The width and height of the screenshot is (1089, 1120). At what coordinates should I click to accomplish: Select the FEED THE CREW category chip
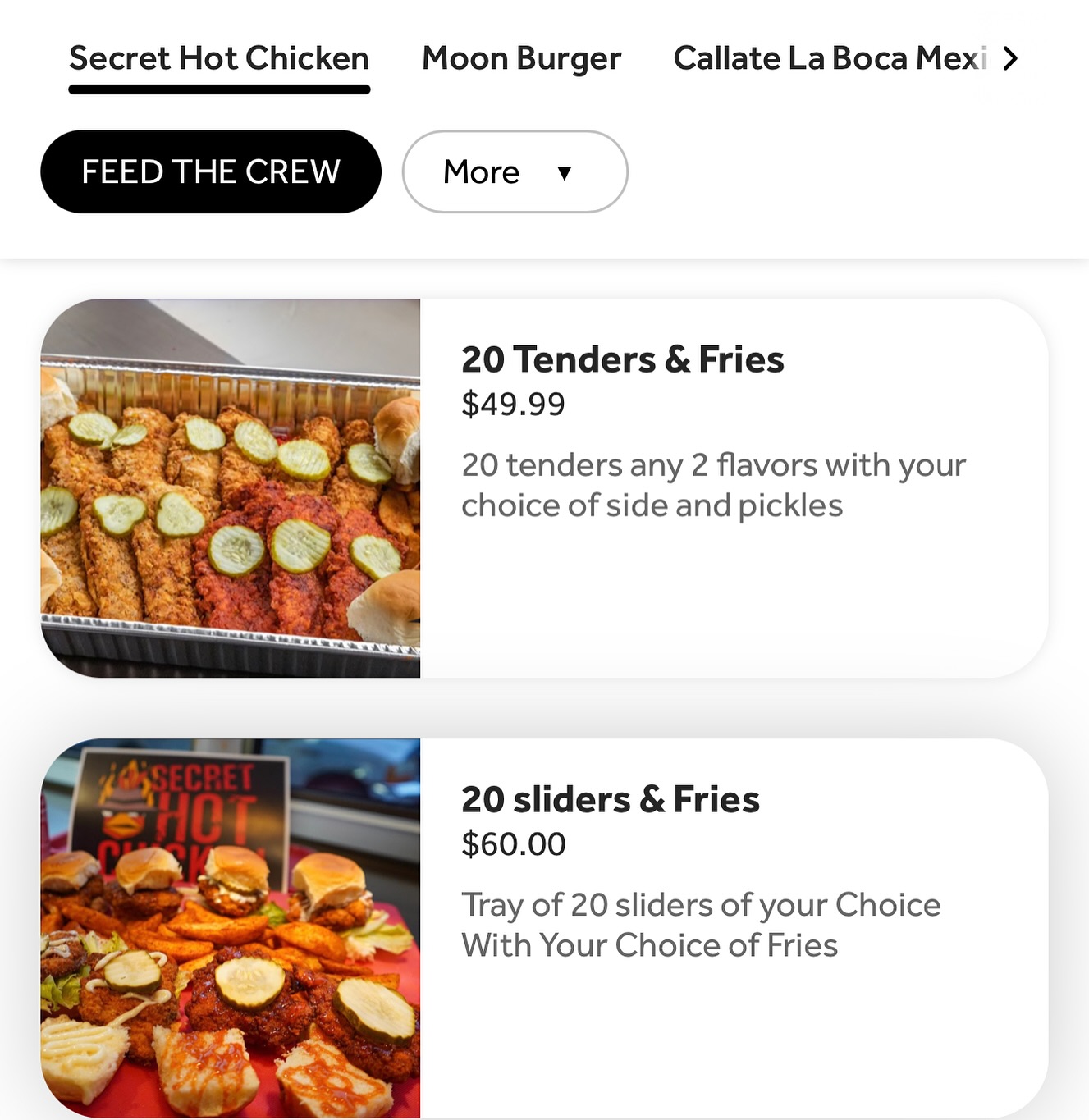click(x=211, y=172)
